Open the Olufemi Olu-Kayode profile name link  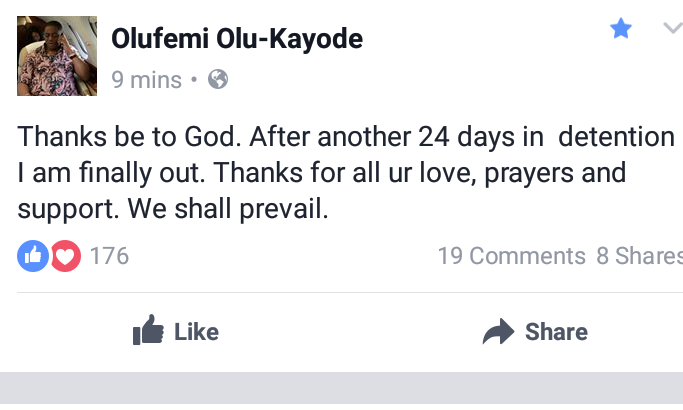pyautogui.click(x=237, y=39)
